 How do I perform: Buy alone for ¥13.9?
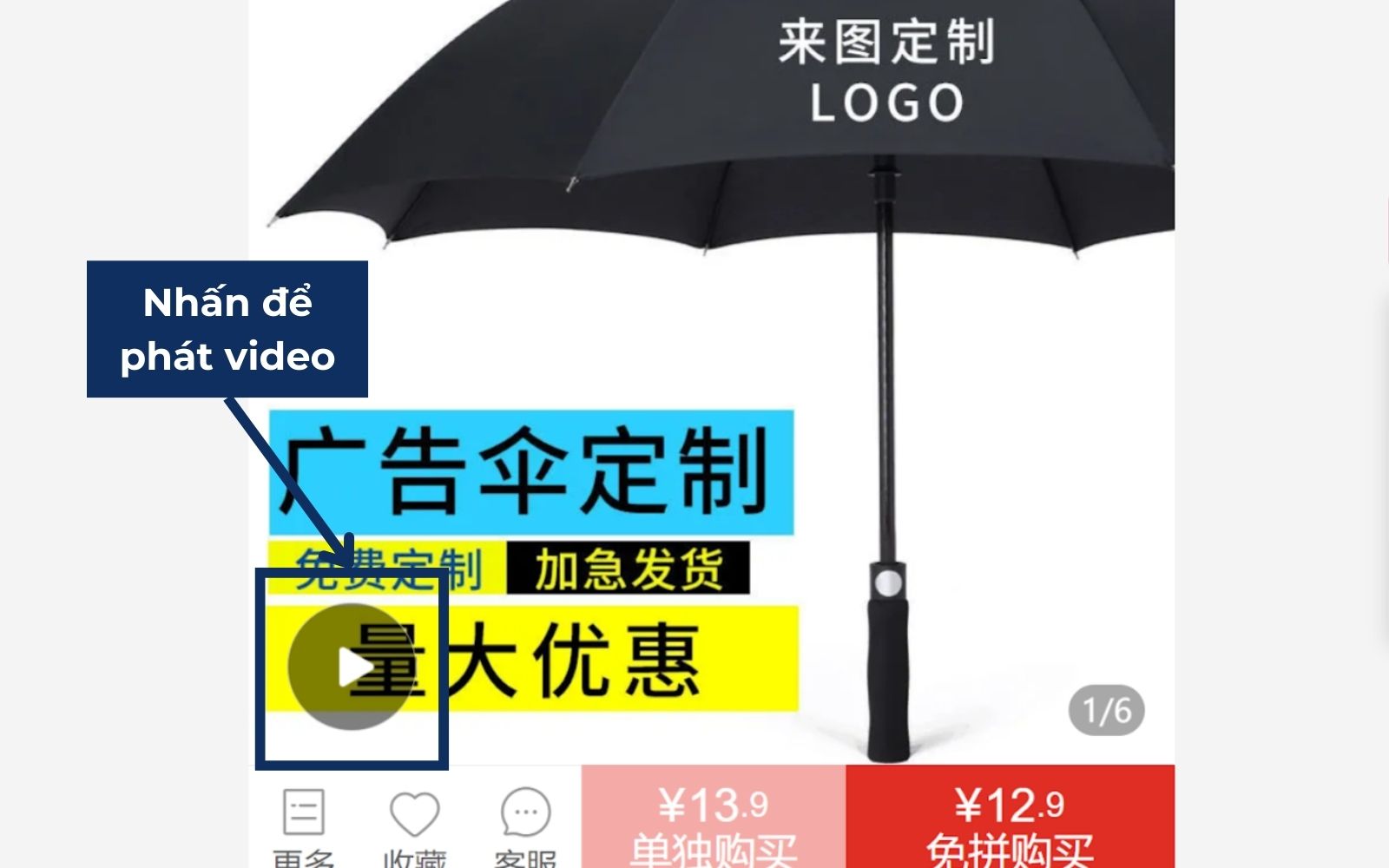click(x=713, y=820)
